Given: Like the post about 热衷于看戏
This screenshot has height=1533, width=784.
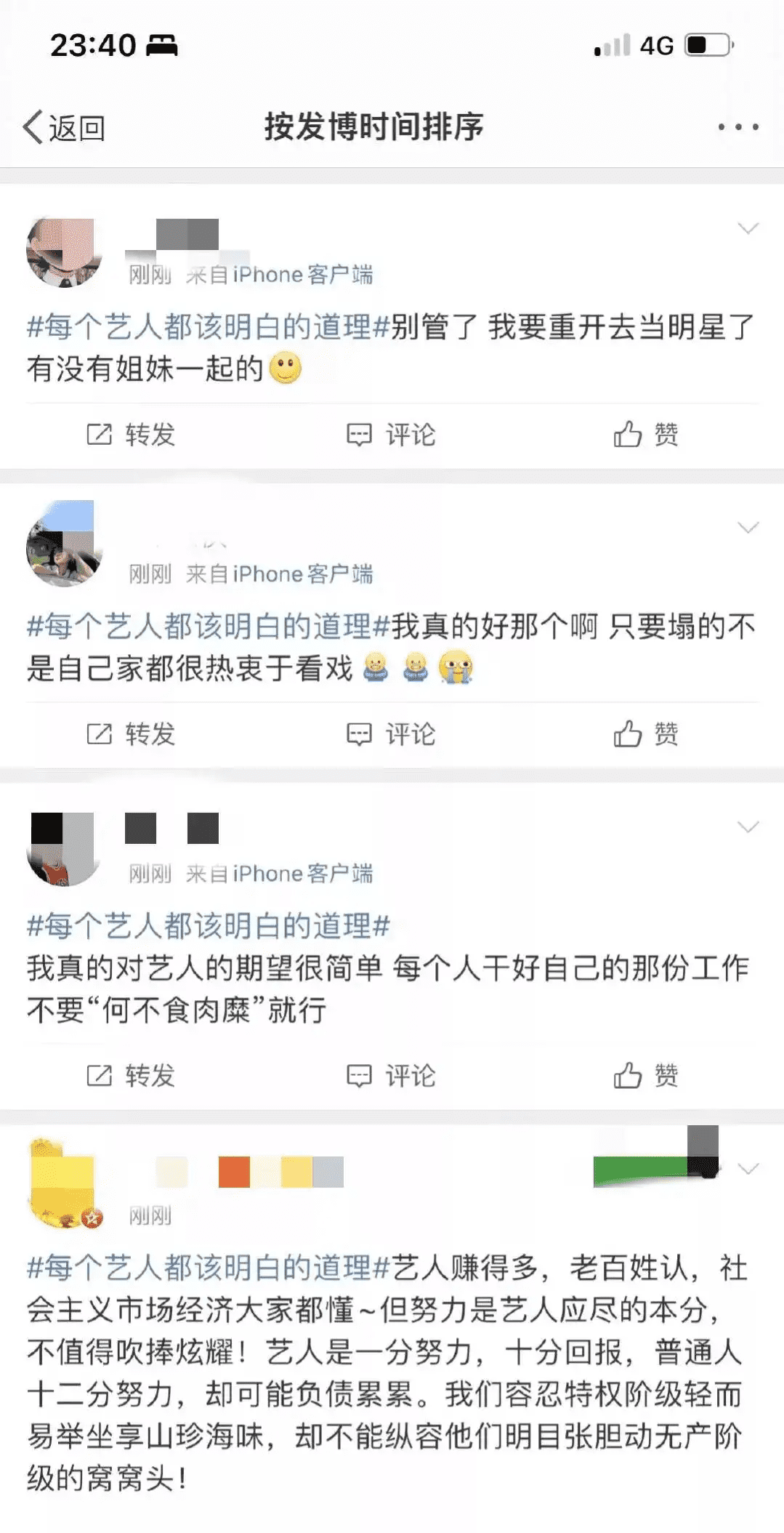Looking at the screenshot, I should (x=646, y=734).
